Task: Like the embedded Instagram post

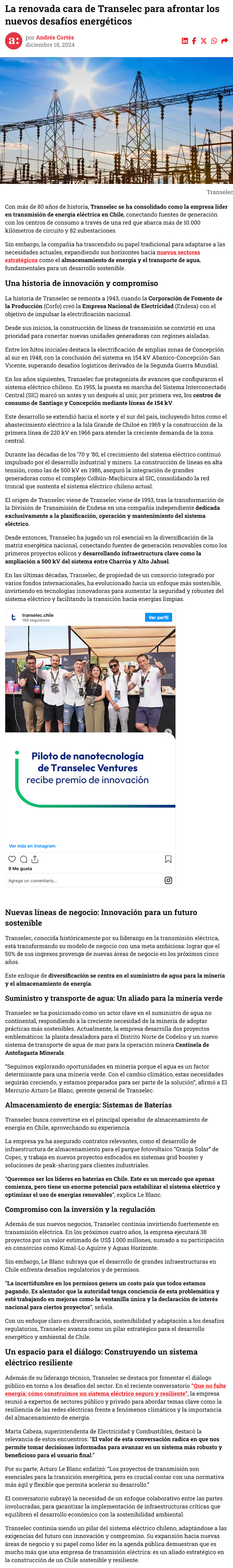Action: [x=12, y=859]
